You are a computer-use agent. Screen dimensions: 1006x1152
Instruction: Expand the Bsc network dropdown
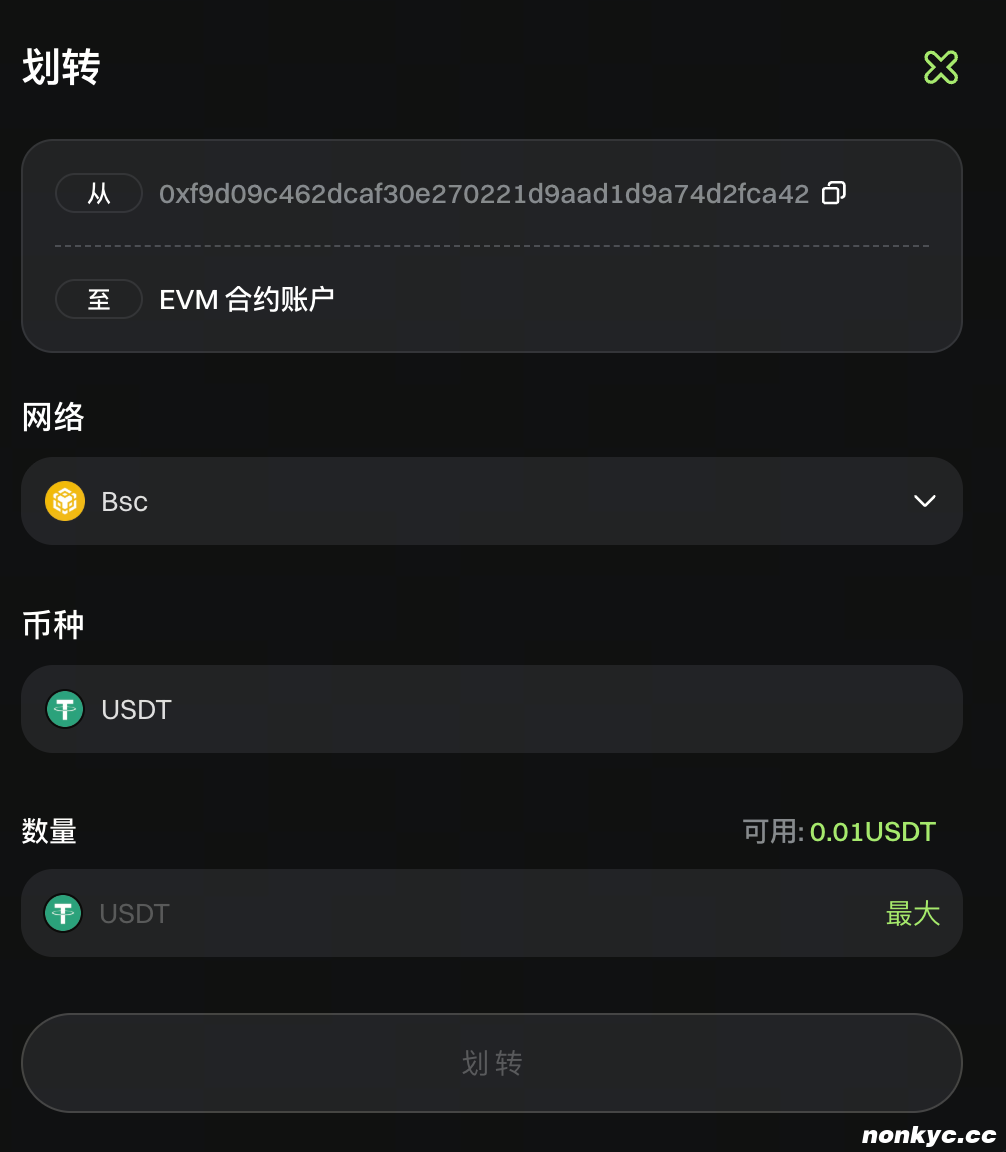pyautogui.click(x=924, y=501)
